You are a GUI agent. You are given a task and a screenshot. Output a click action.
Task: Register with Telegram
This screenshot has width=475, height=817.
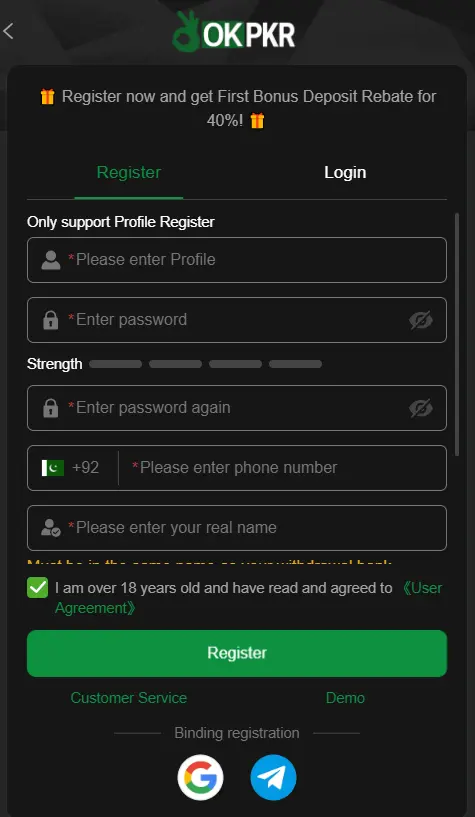273,777
